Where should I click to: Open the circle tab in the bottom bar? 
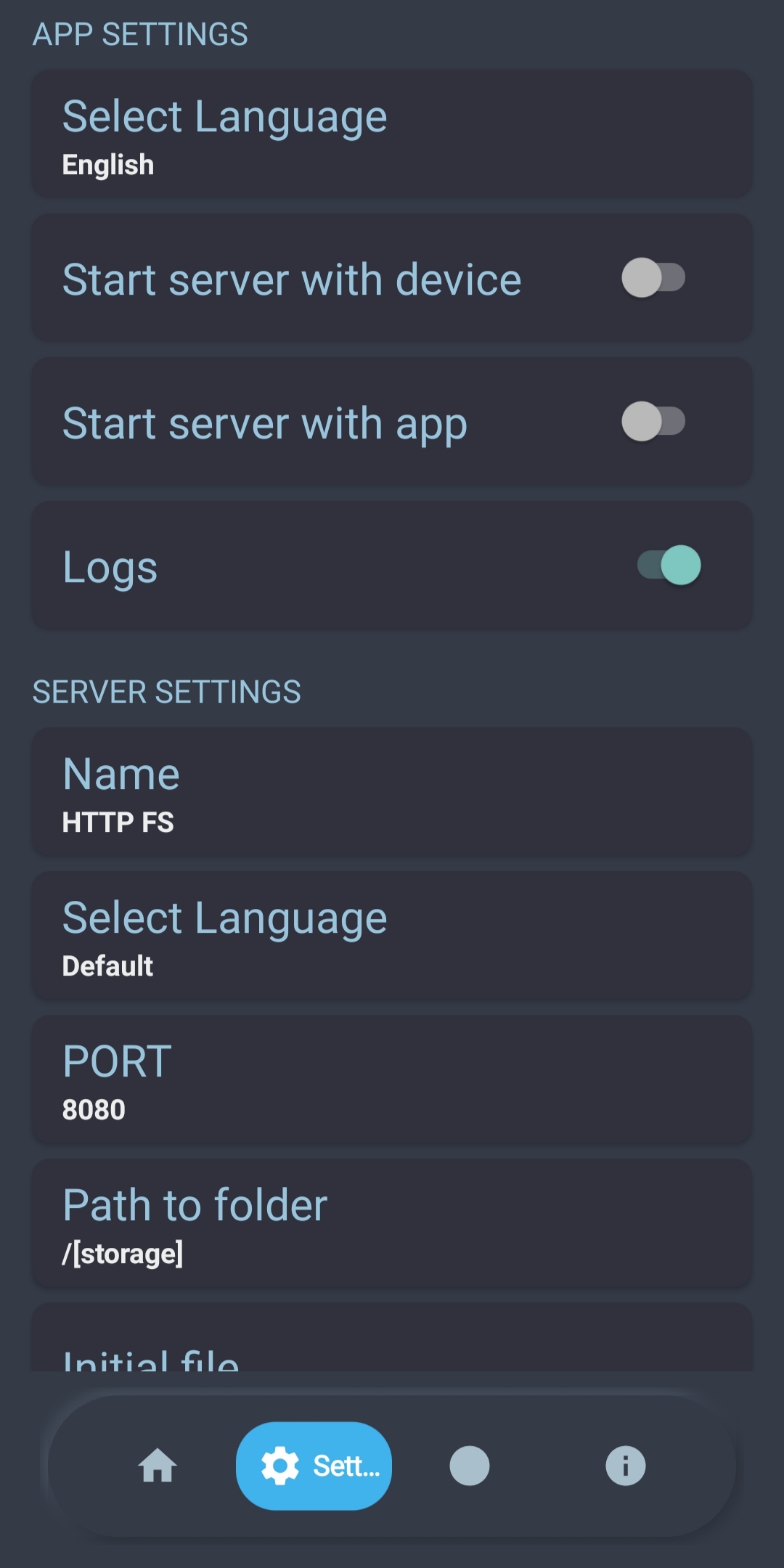pyautogui.click(x=470, y=1466)
